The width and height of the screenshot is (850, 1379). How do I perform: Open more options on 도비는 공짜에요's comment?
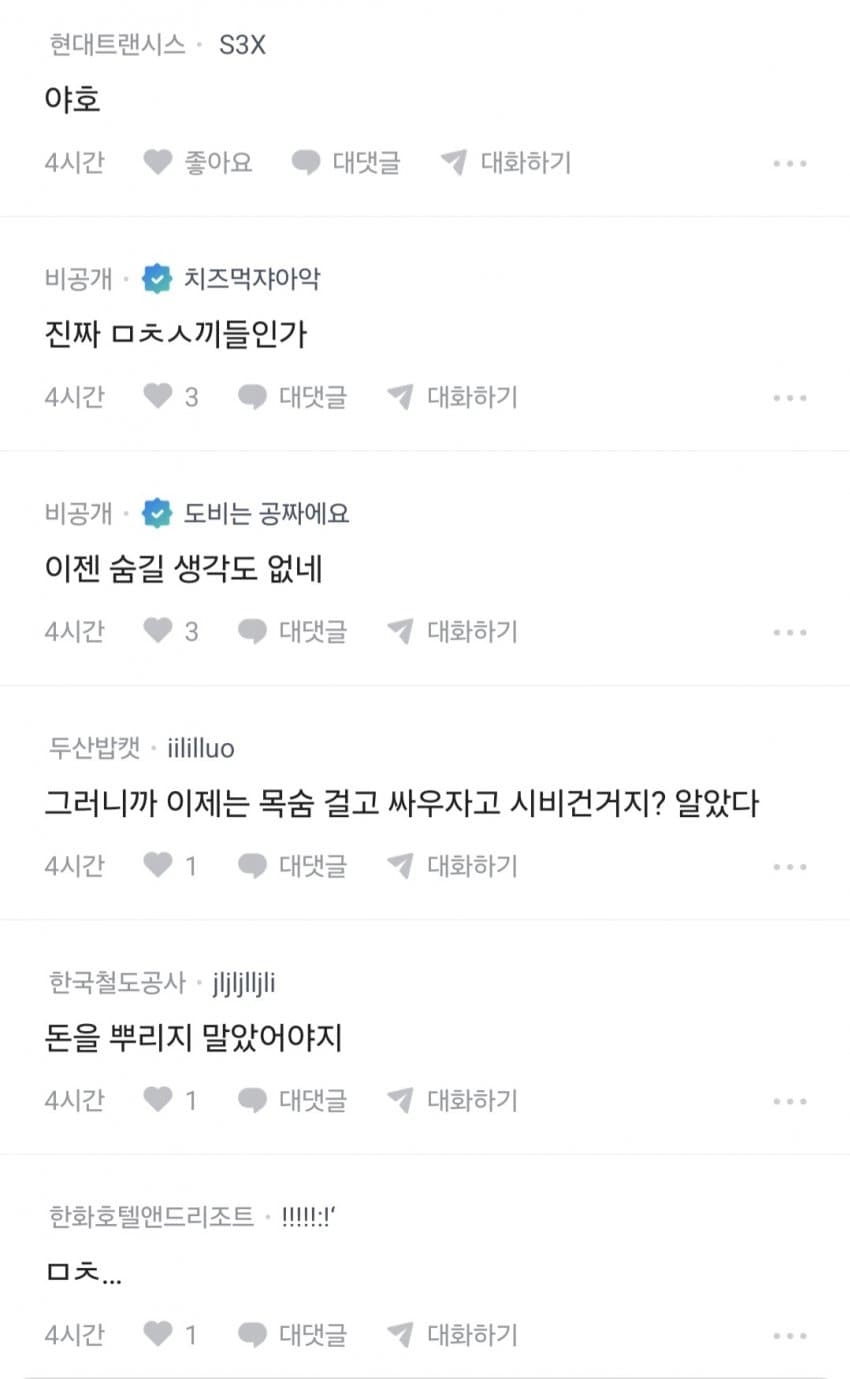pos(789,632)
